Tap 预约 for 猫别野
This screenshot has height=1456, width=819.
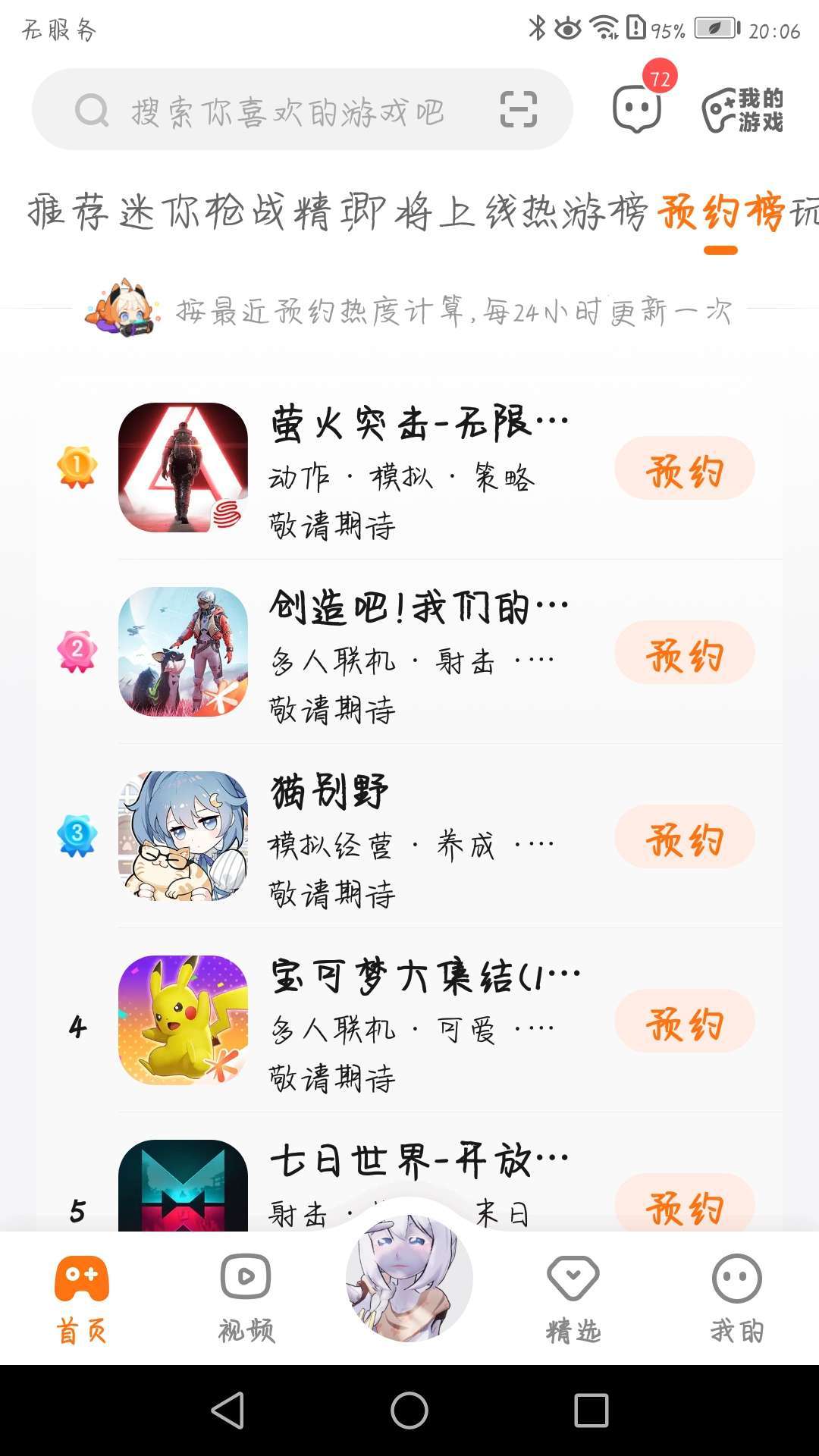pos(684,837)
